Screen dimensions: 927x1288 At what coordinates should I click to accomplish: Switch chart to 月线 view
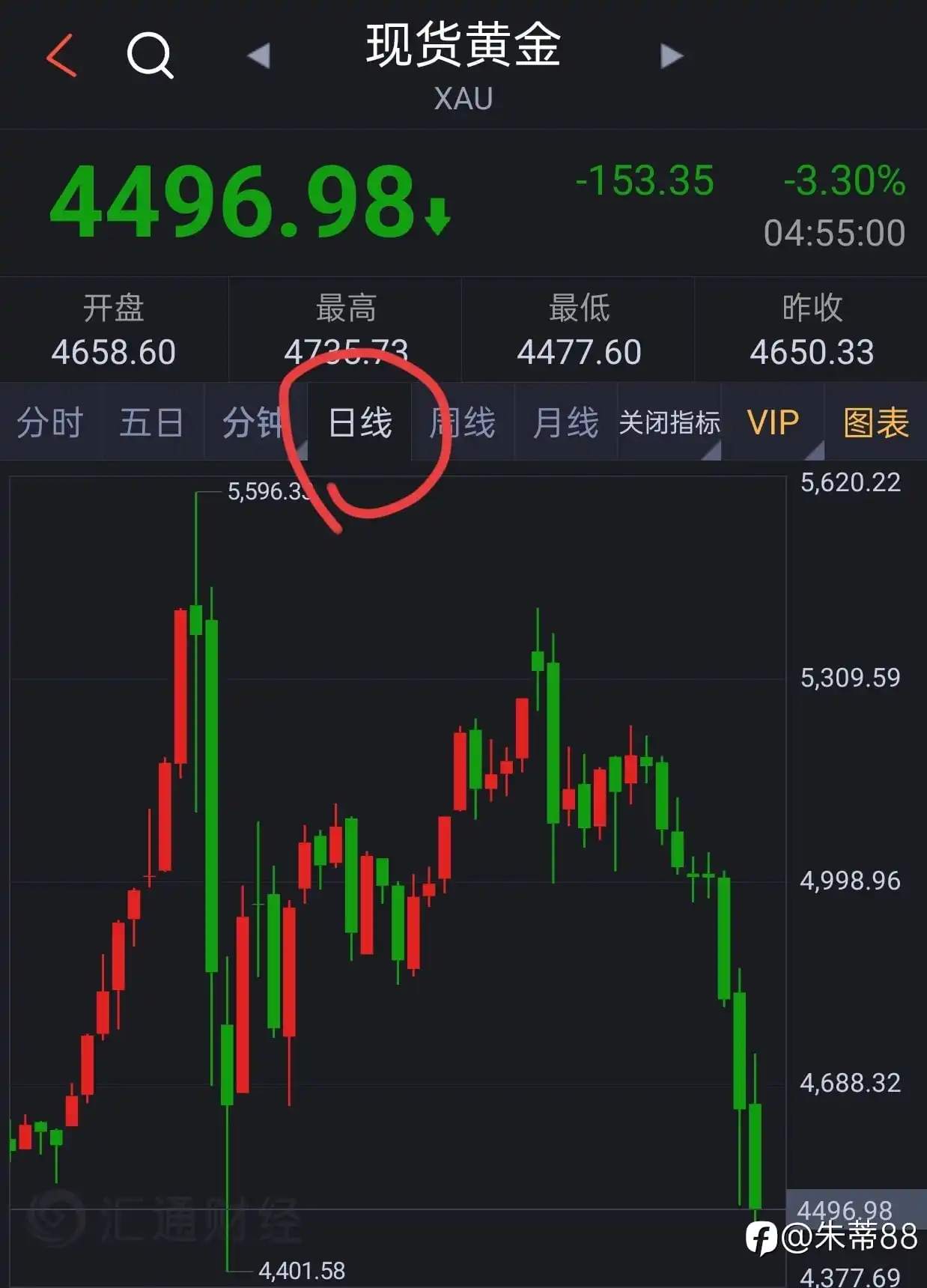tap(563, 423)
